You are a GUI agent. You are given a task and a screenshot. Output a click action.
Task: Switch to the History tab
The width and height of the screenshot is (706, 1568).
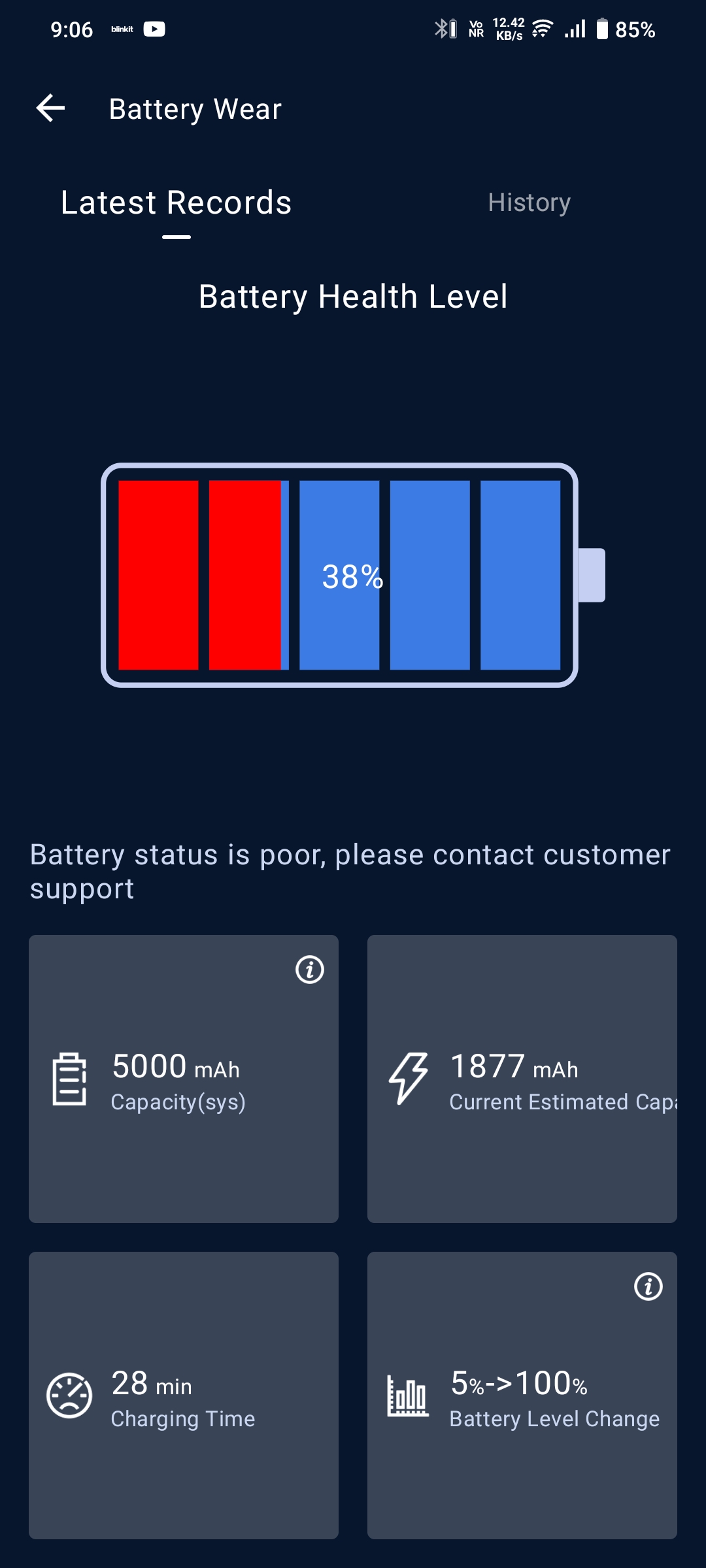tap(529, 203)
